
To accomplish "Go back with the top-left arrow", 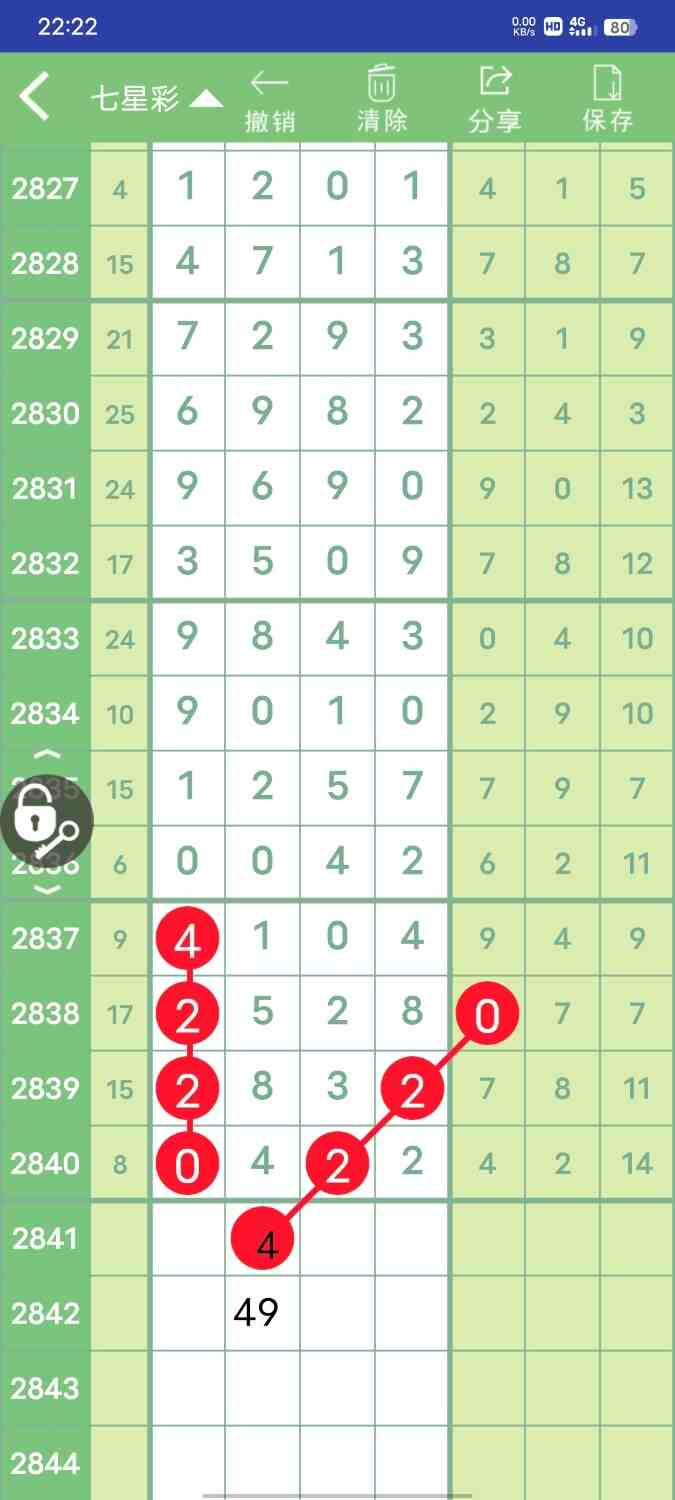I will pyautogui.click(x=35, y=97).
